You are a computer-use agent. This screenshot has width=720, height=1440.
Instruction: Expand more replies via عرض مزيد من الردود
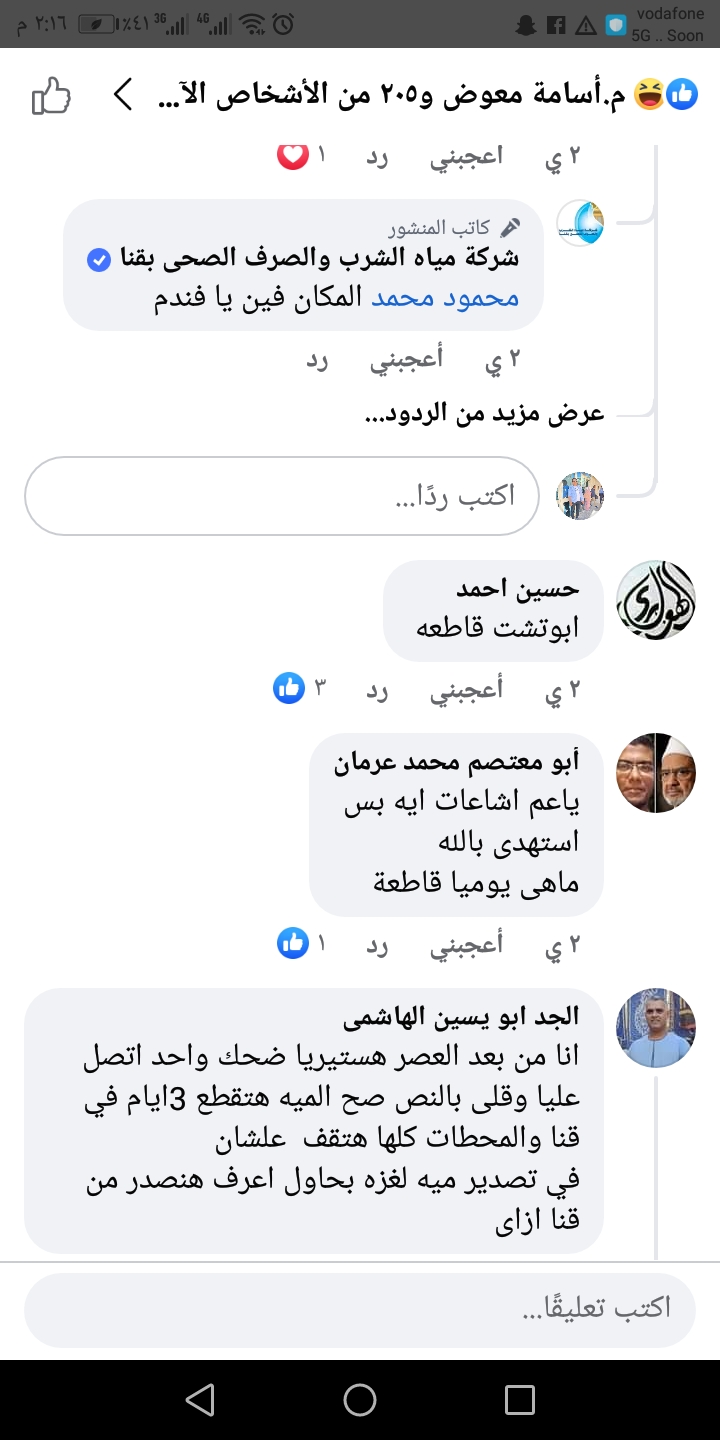click(x=484, y=413)
